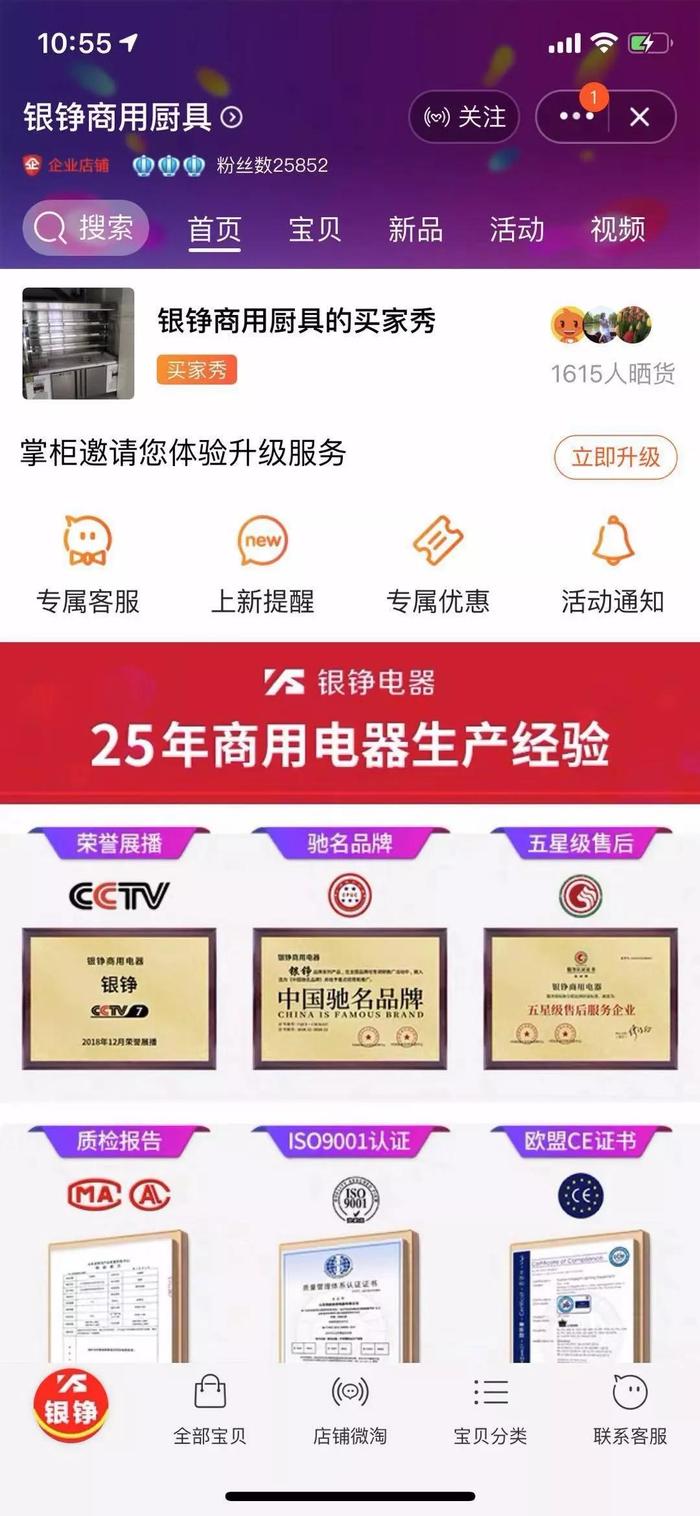This screenshot has height=1516, width=700.
Task: Open 银铮商用厨具的买家秀 buyer show
Action: click(296, 321)
